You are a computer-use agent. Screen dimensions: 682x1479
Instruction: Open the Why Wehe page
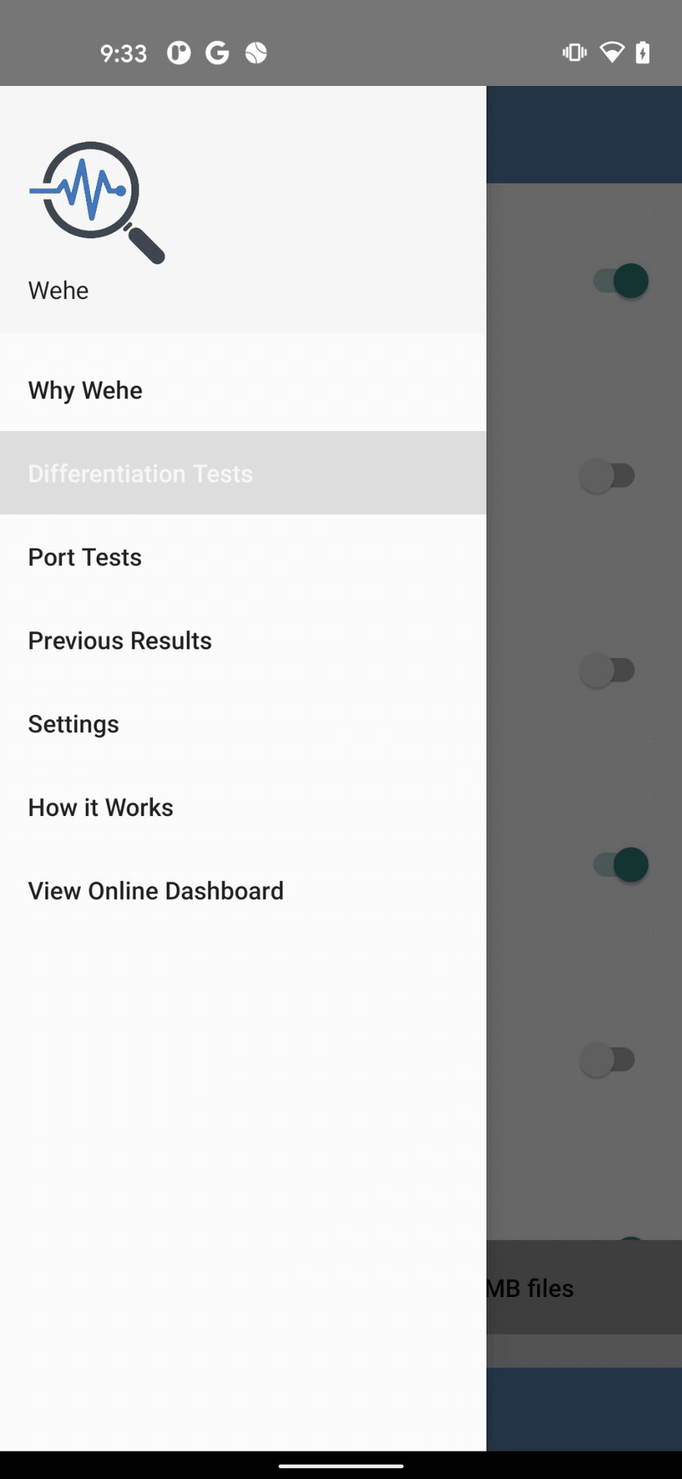86,390
